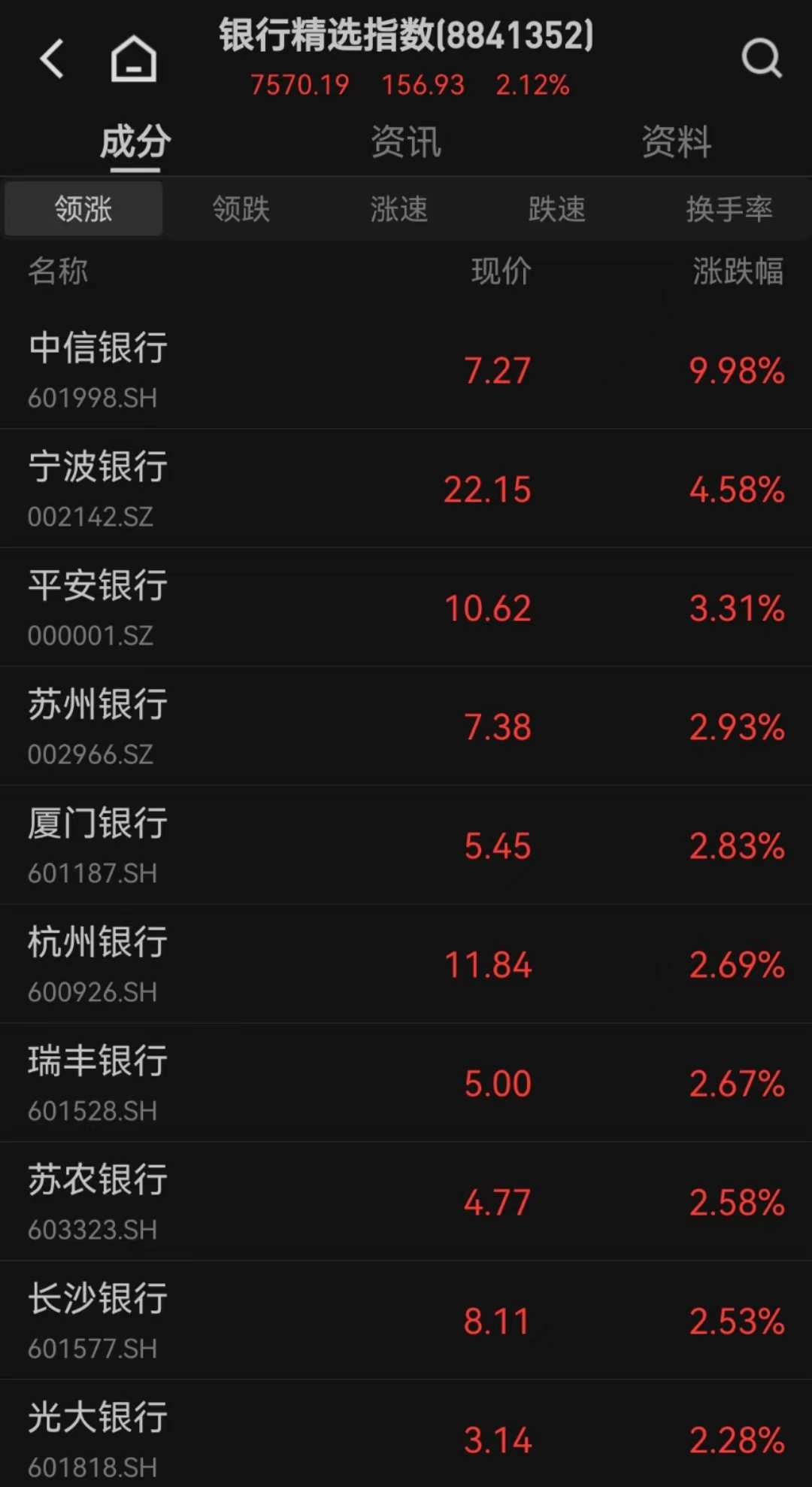Open the 苏州银行 row
This screenshot has height=1487, width=812.
point(406,727)
